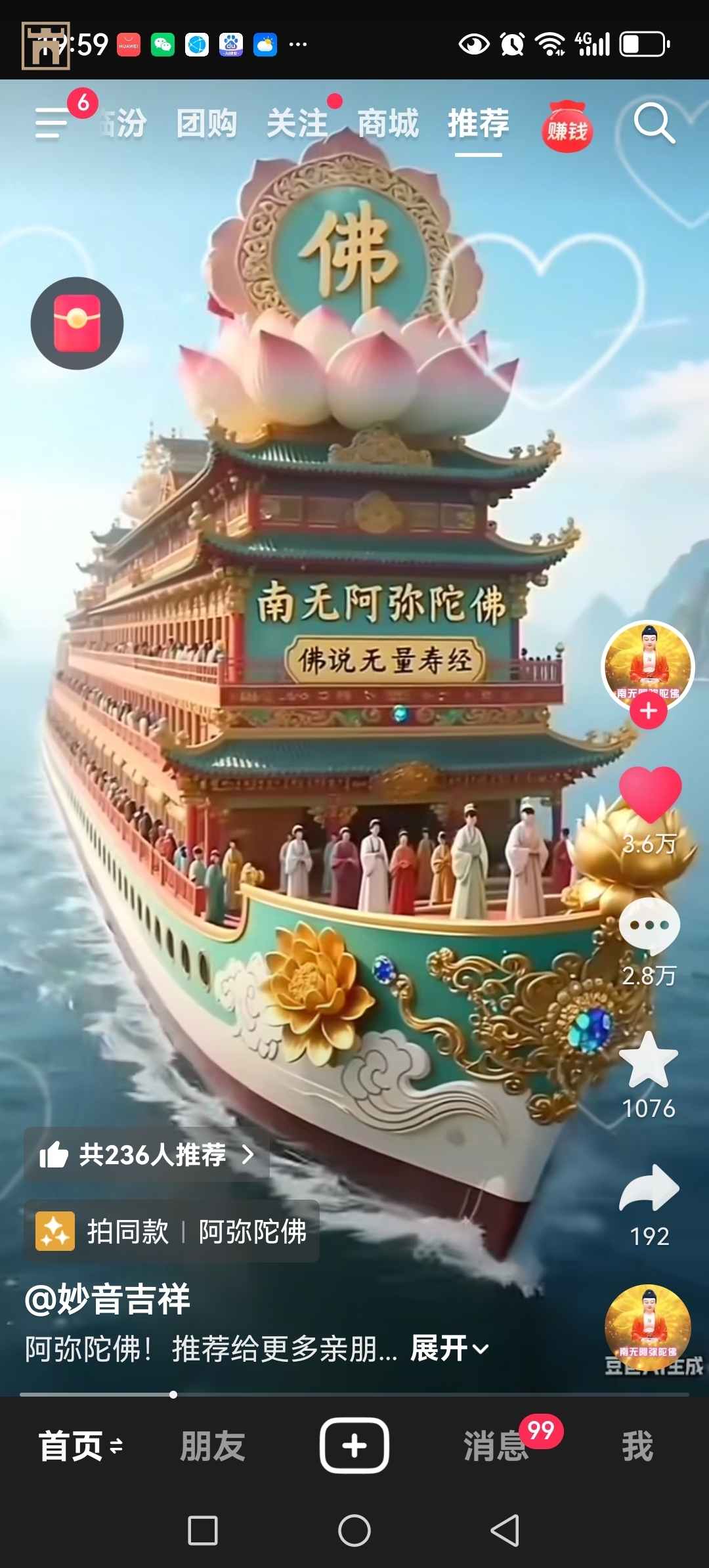Create a new post with the plus button

click(354, 1446)
